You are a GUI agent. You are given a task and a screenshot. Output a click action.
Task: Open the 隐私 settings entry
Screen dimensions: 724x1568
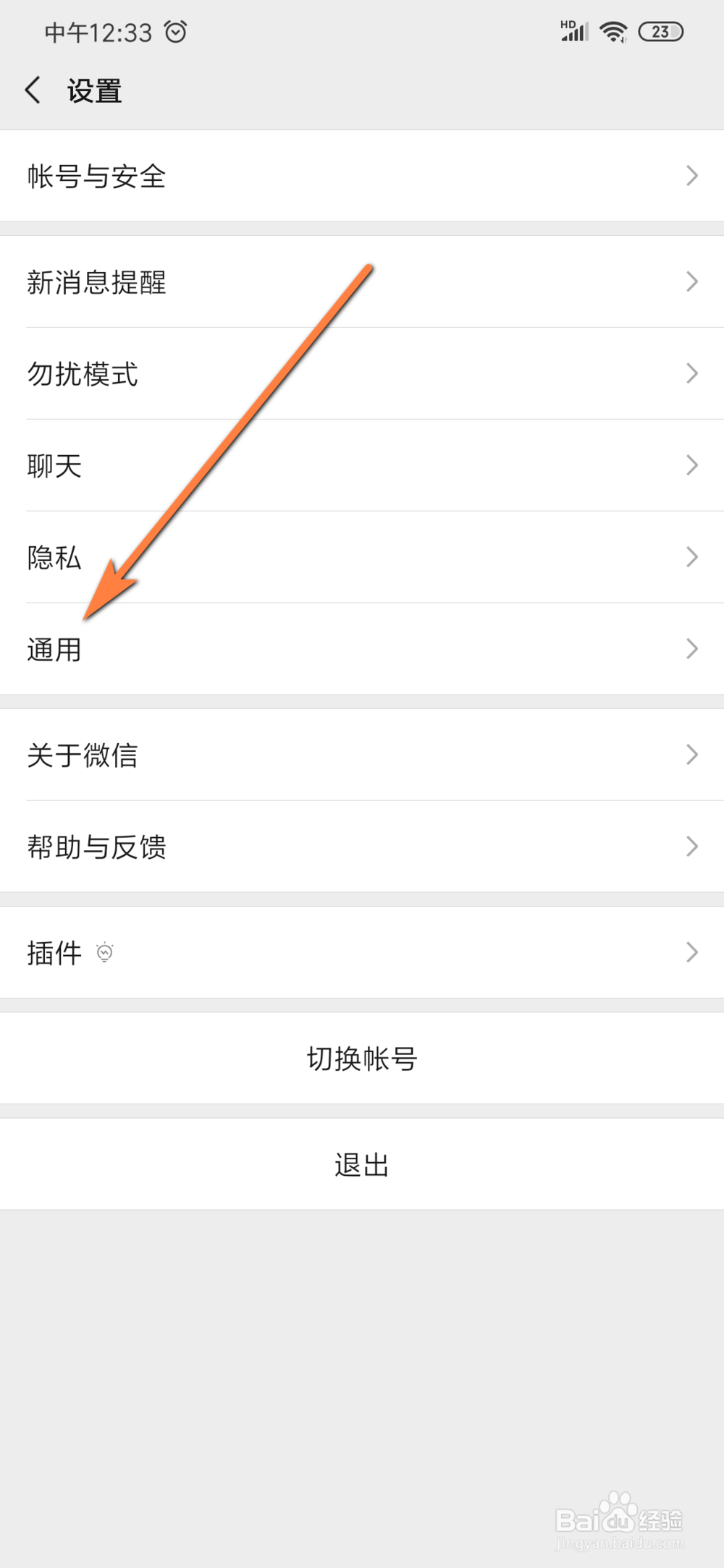coord(362,557)
